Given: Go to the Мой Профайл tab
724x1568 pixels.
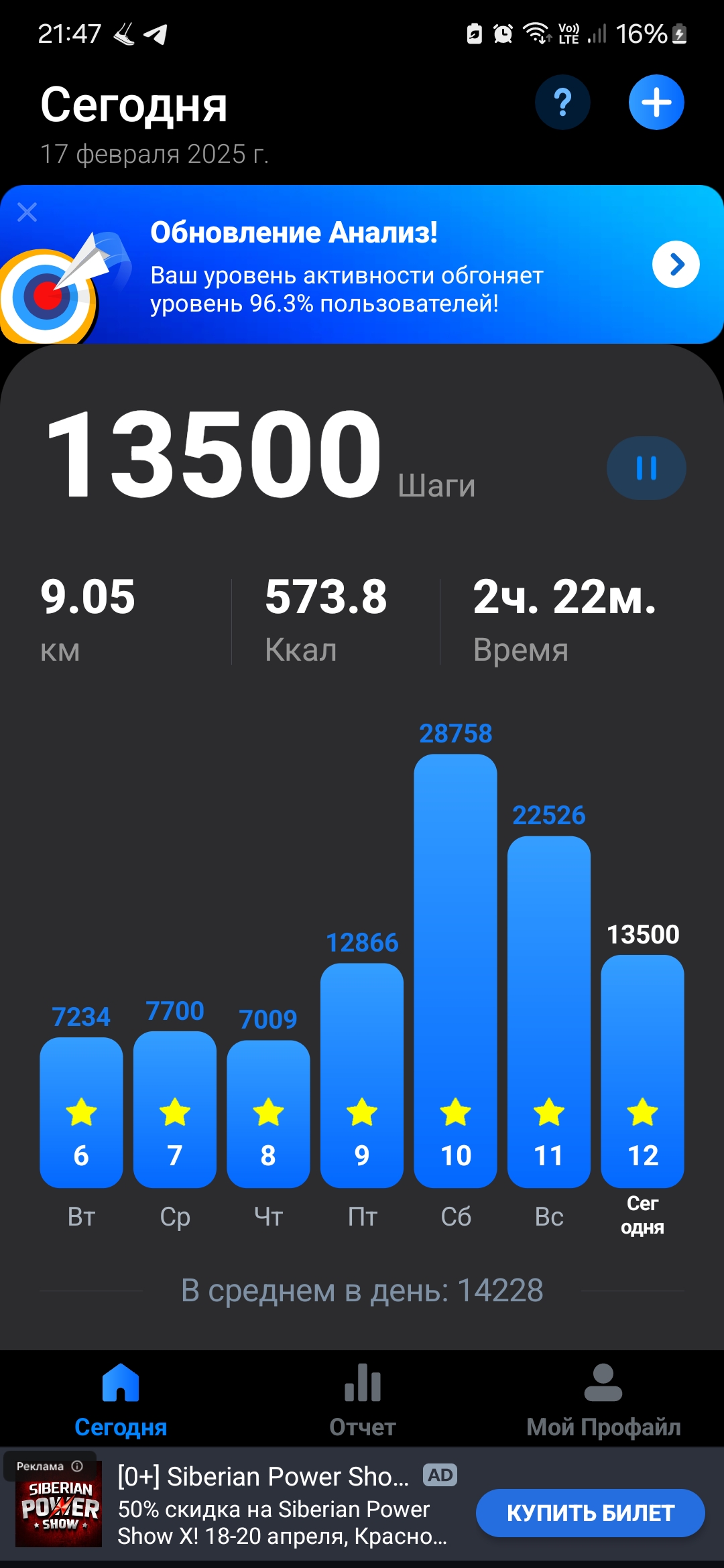Looking at the screenshot, I should (x=603, y=1399).
